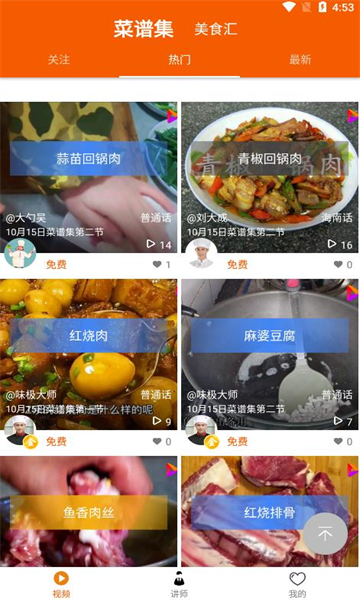This screenshot has height=600, width=360.
Task: Play the 青椒回锅肉 recipe video
Action: (x=270, y=177)
